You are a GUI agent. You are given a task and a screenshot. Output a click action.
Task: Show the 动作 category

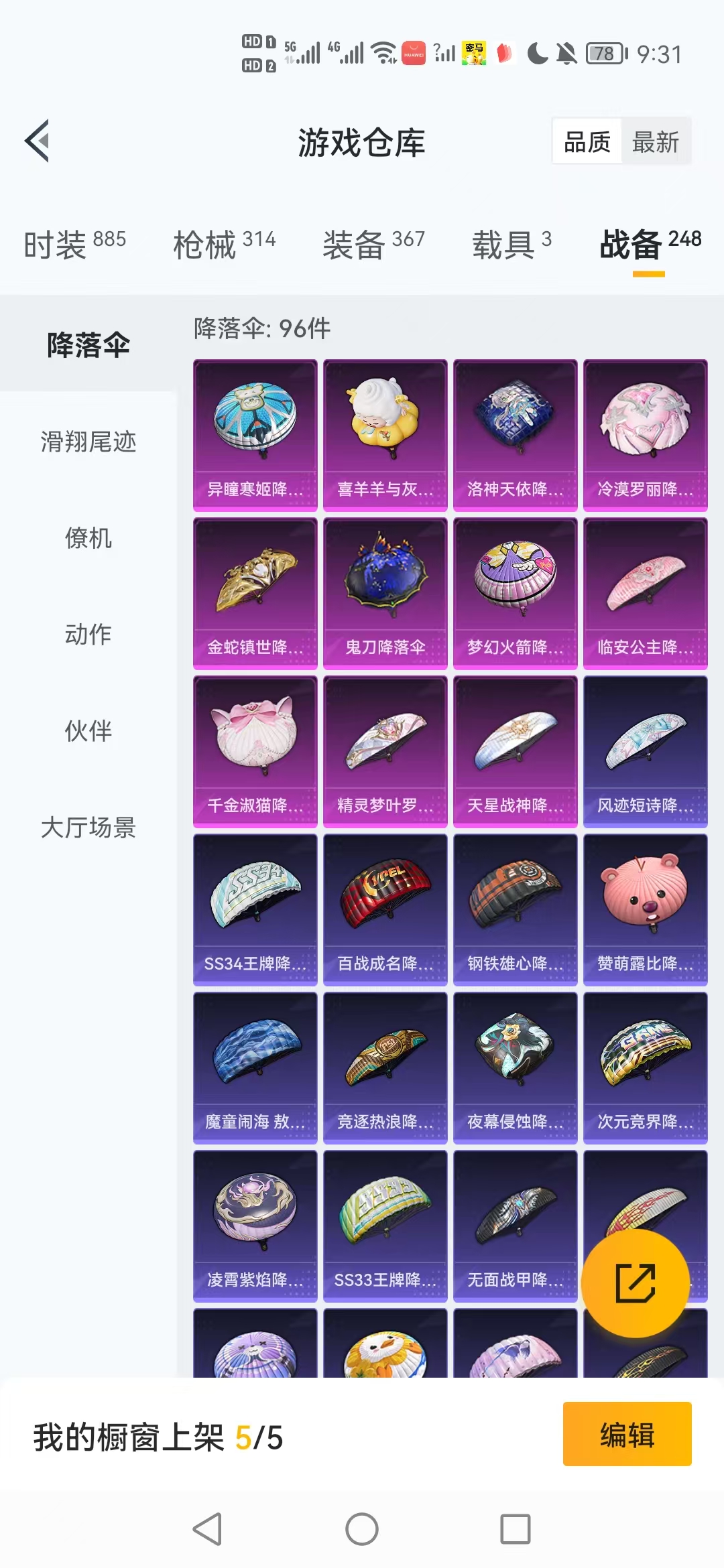click(x=88, y=635)
